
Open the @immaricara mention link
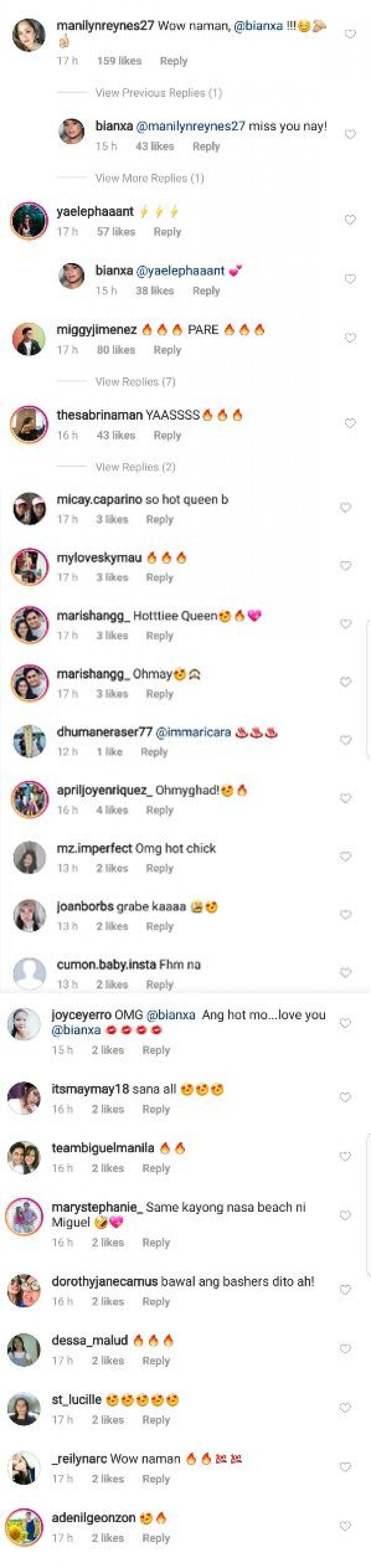[x=193, y=732]
